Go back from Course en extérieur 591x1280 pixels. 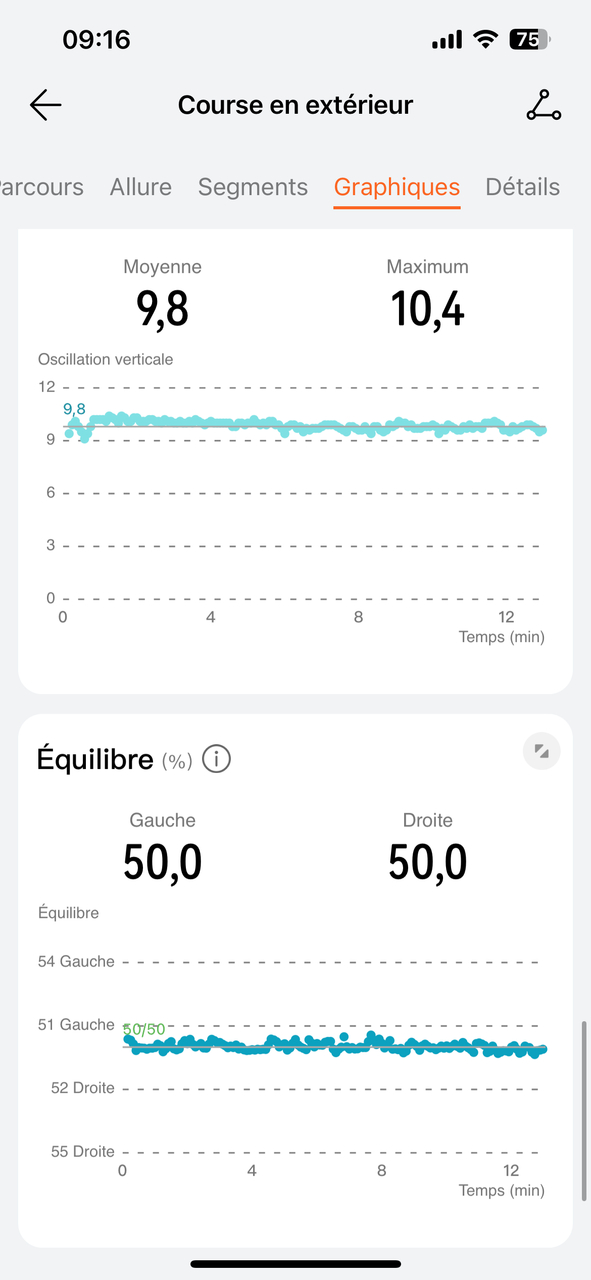46,105
